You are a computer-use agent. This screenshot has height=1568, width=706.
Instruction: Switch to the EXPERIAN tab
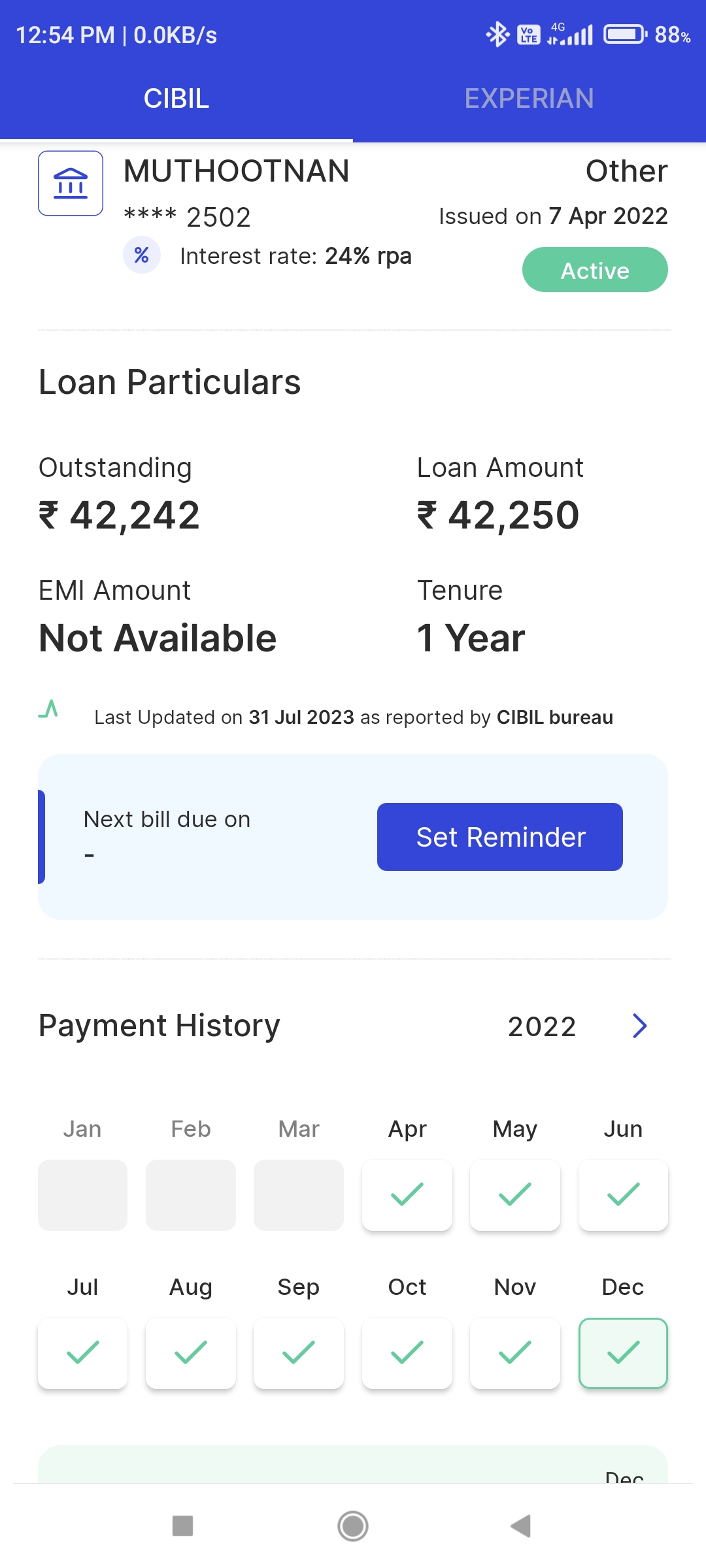pyautogui.click(x=529, y=99)
